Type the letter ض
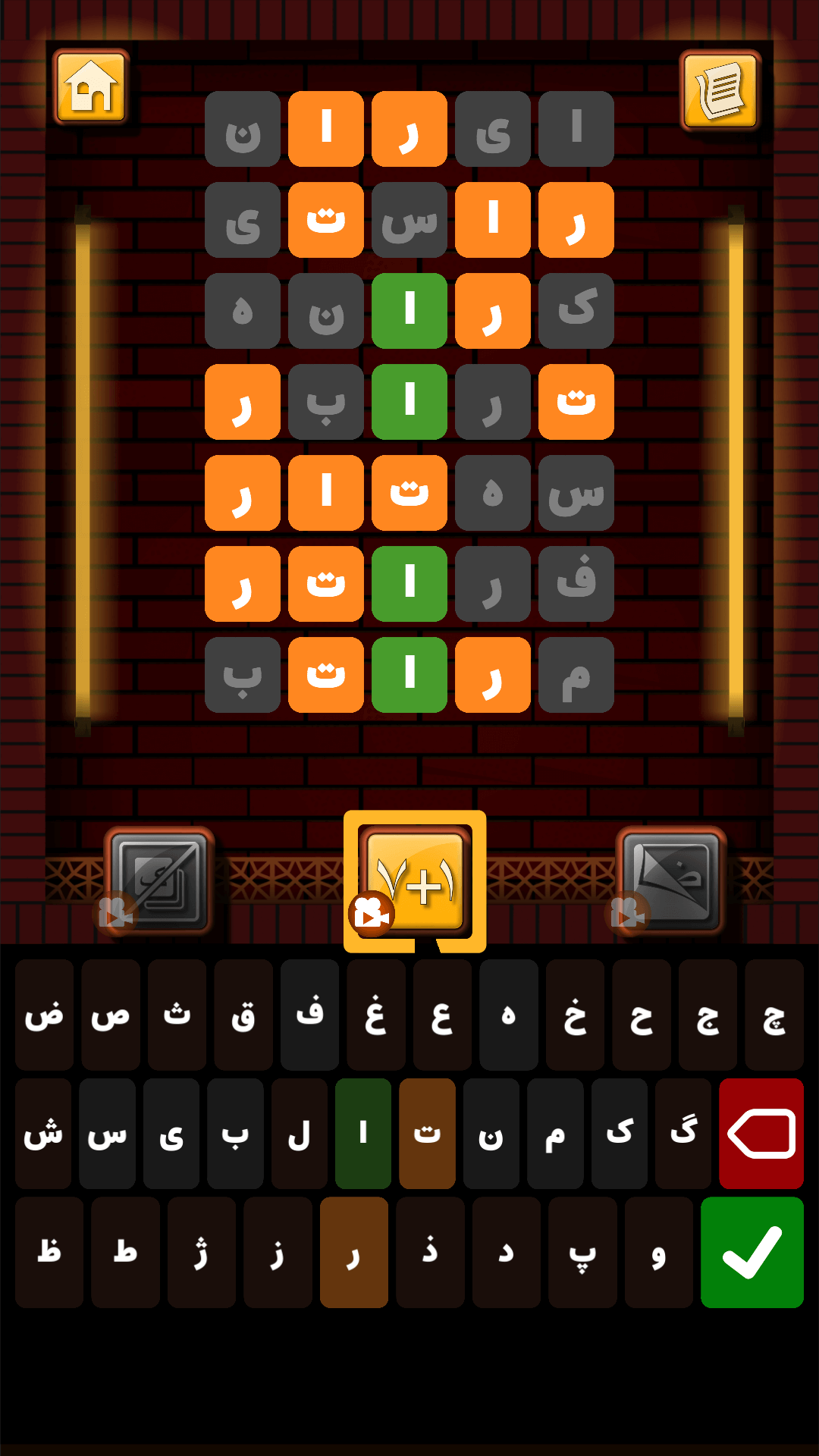The height and width of the screenshot is (1456, 819). pyautogui.click(x=44, y=1015)
